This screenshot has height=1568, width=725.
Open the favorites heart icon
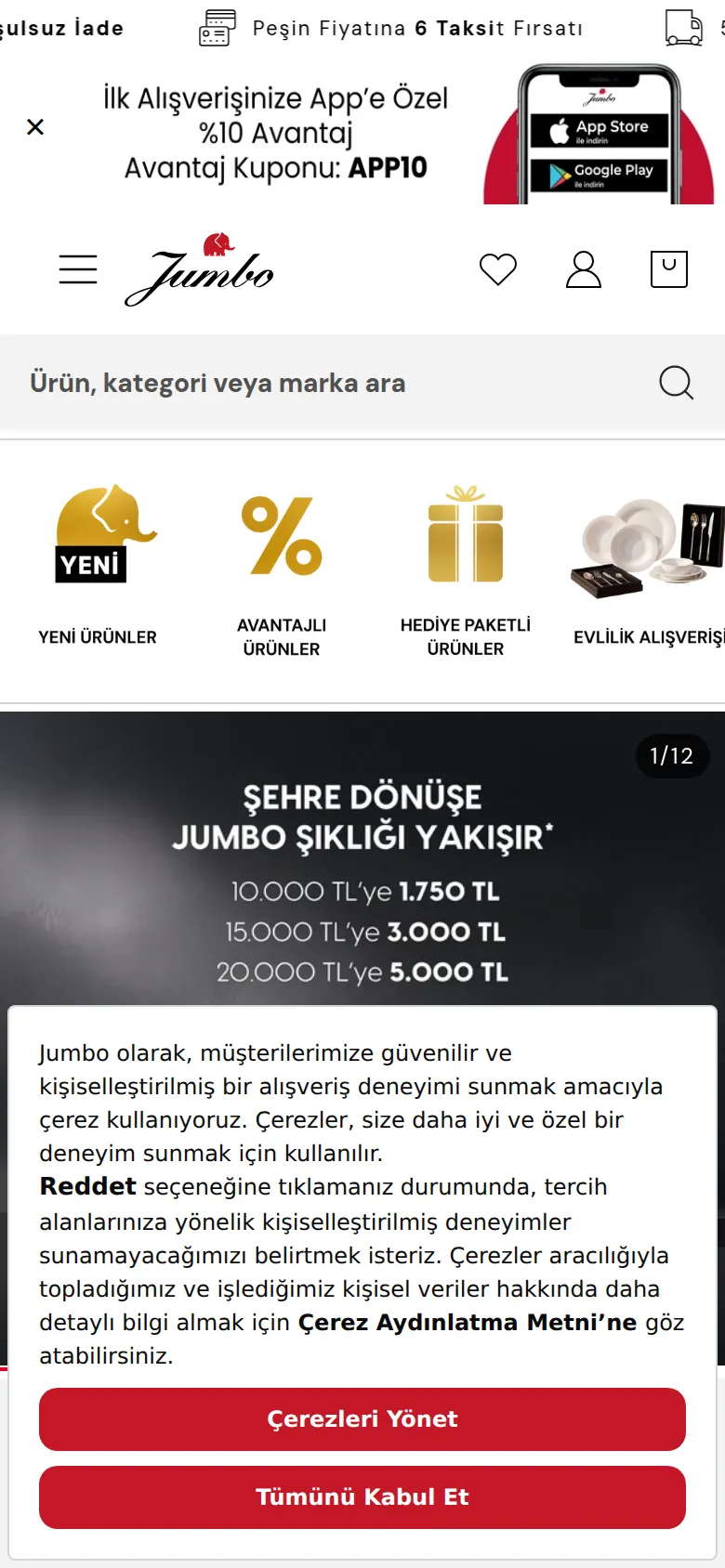(x=498, y=269)
